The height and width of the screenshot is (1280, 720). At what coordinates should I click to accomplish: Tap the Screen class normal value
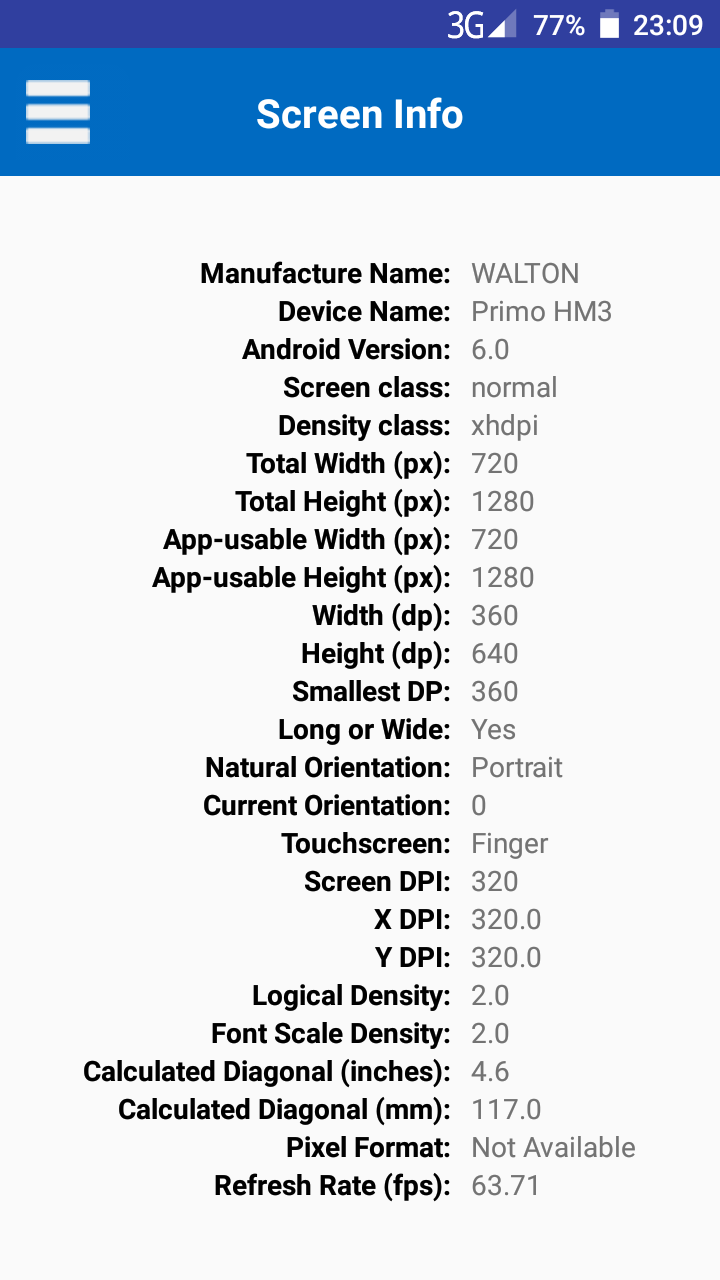(x=514, y=387)
